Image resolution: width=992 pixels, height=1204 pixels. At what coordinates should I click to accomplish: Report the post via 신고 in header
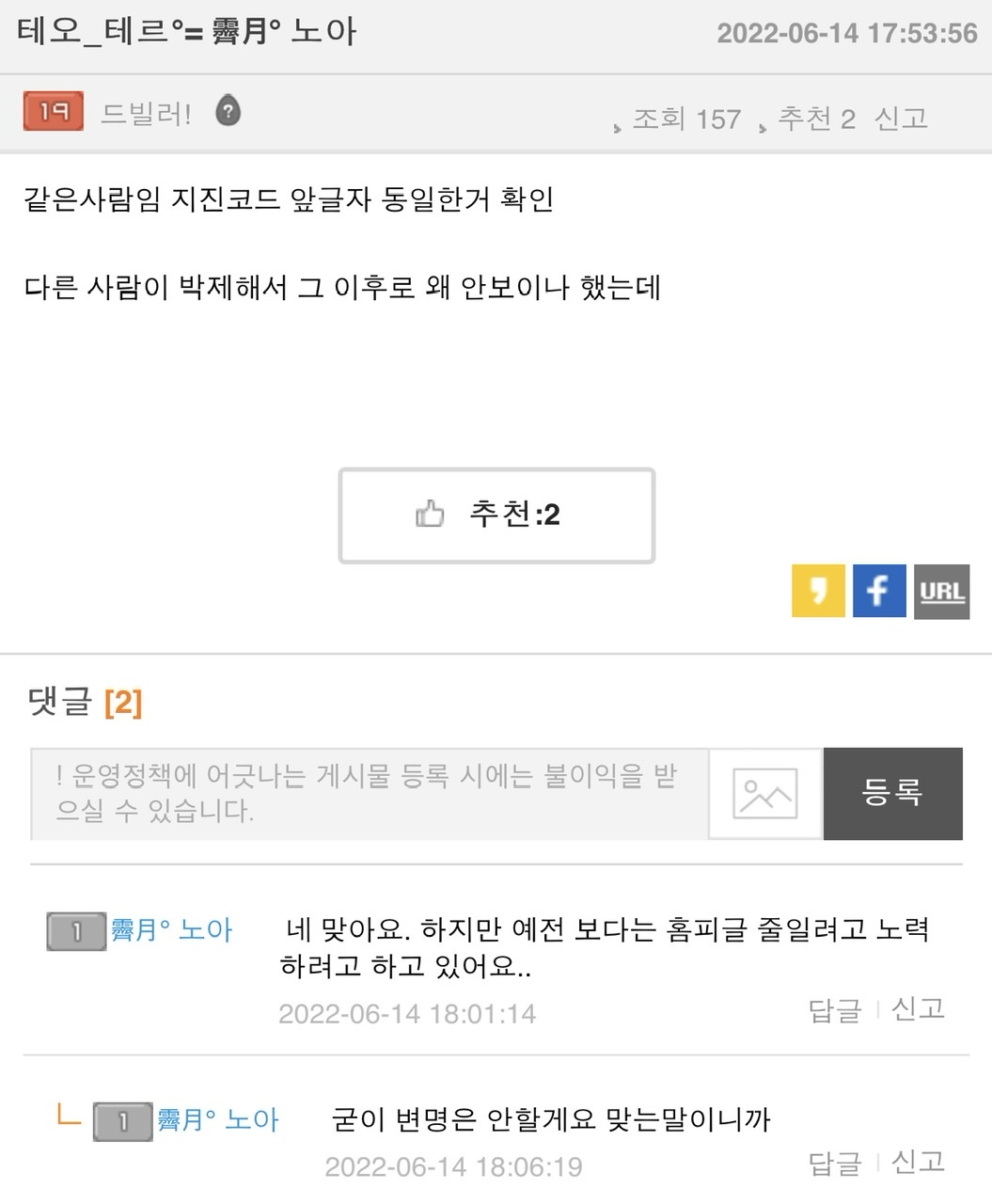click(901, 119)
